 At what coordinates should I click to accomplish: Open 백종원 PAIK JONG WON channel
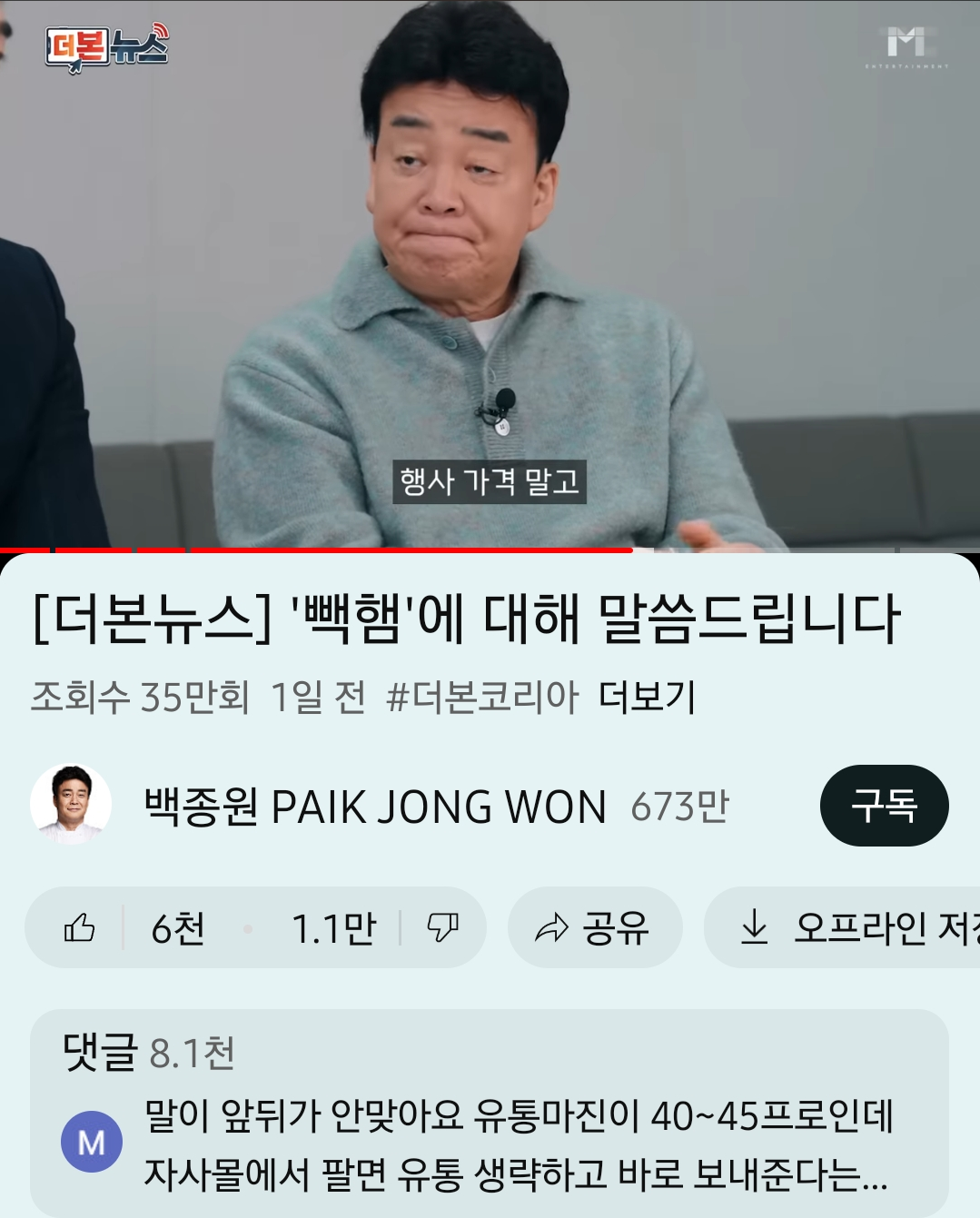point(374,807)
